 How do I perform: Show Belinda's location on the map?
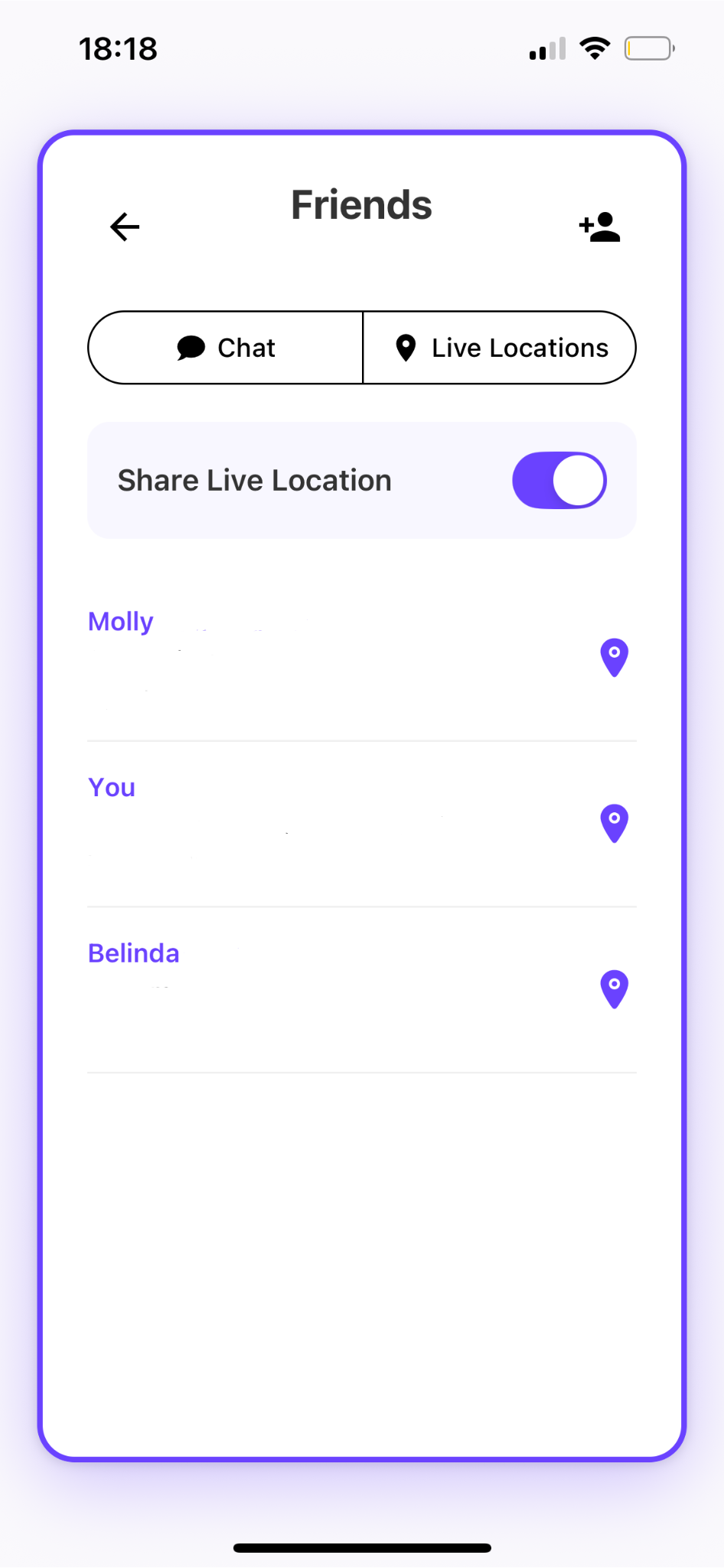[614, 989]
